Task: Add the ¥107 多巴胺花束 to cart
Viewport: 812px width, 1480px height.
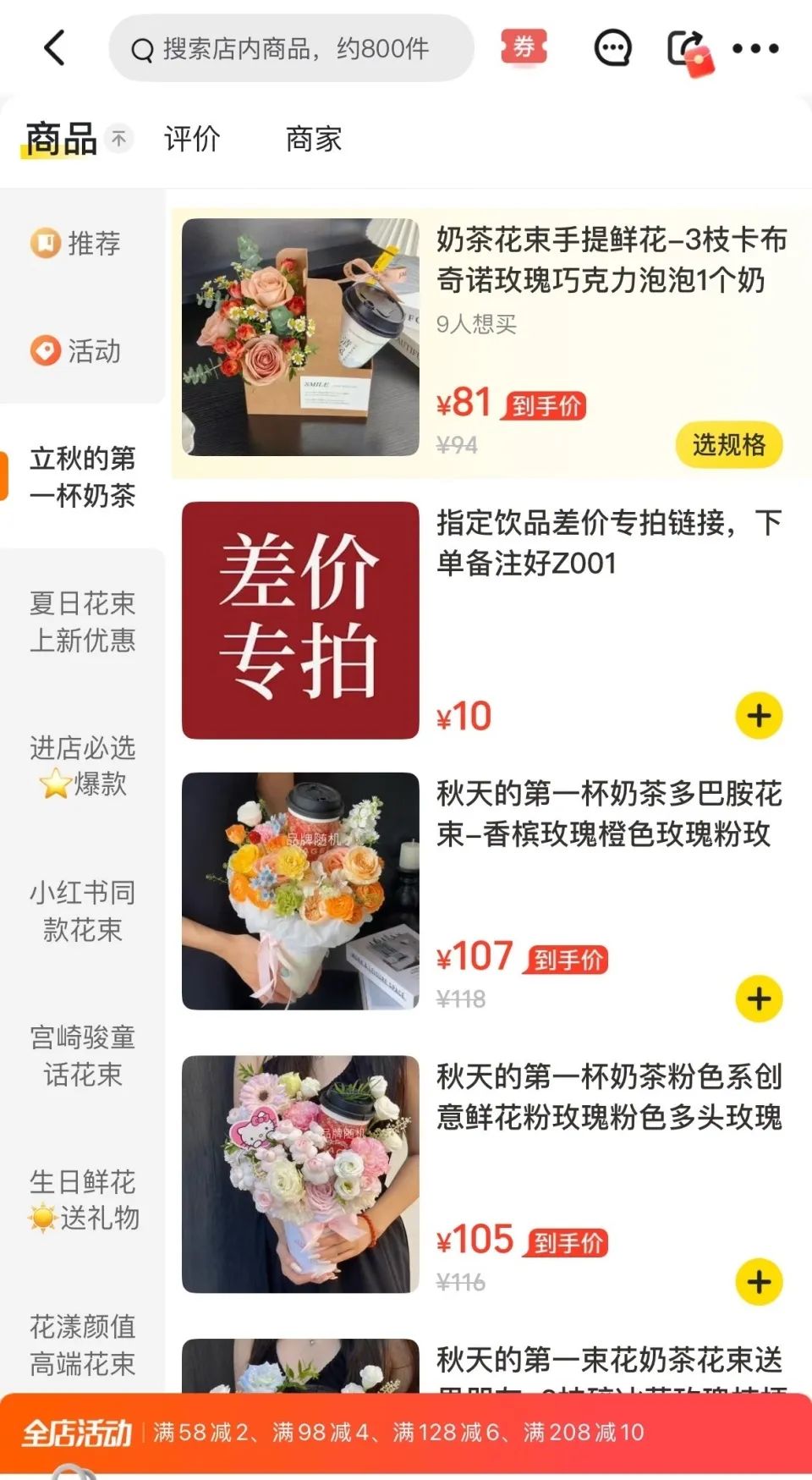Action: point(759,999)
